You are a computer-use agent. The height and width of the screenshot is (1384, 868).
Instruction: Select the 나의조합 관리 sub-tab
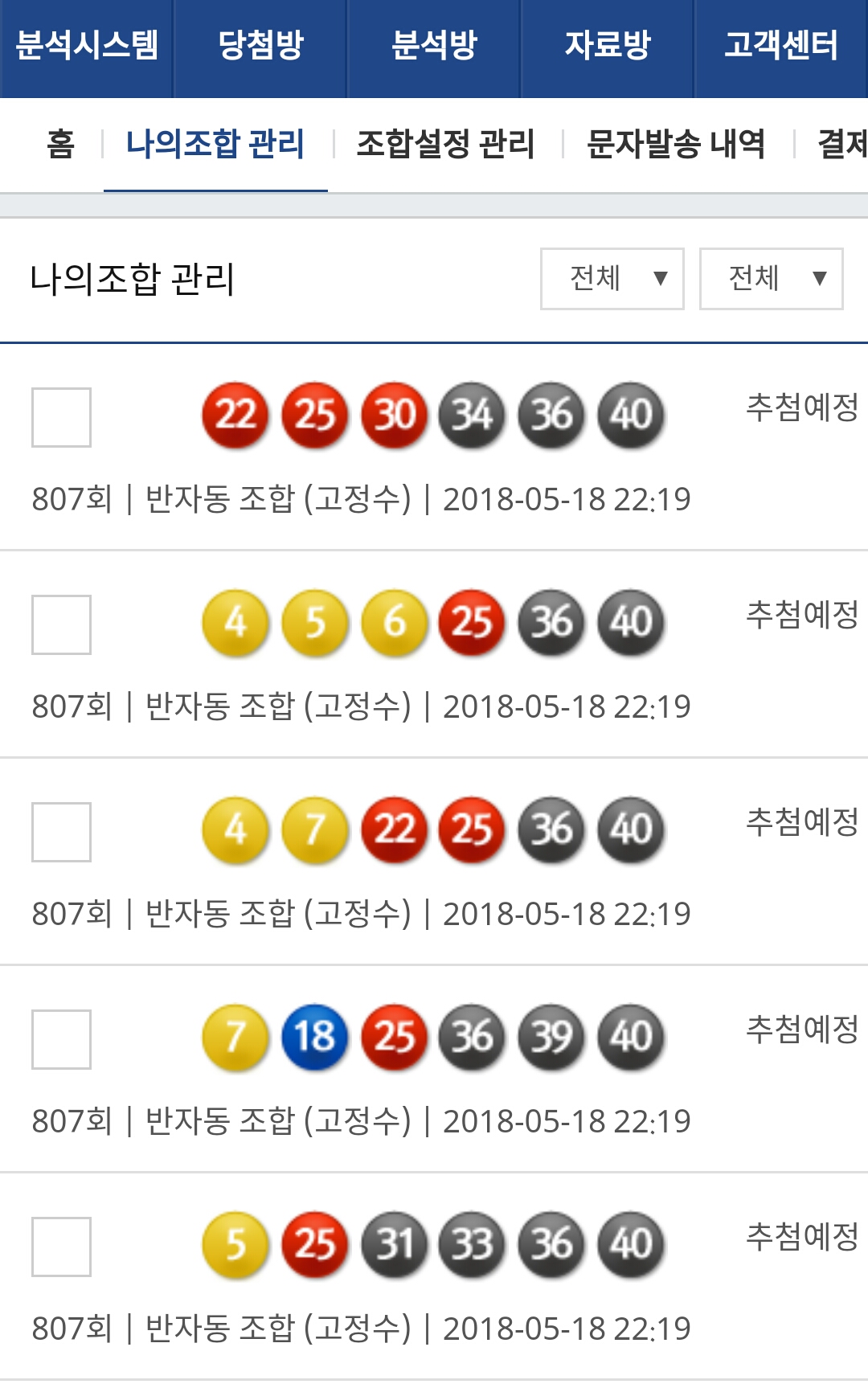(215, 145)
